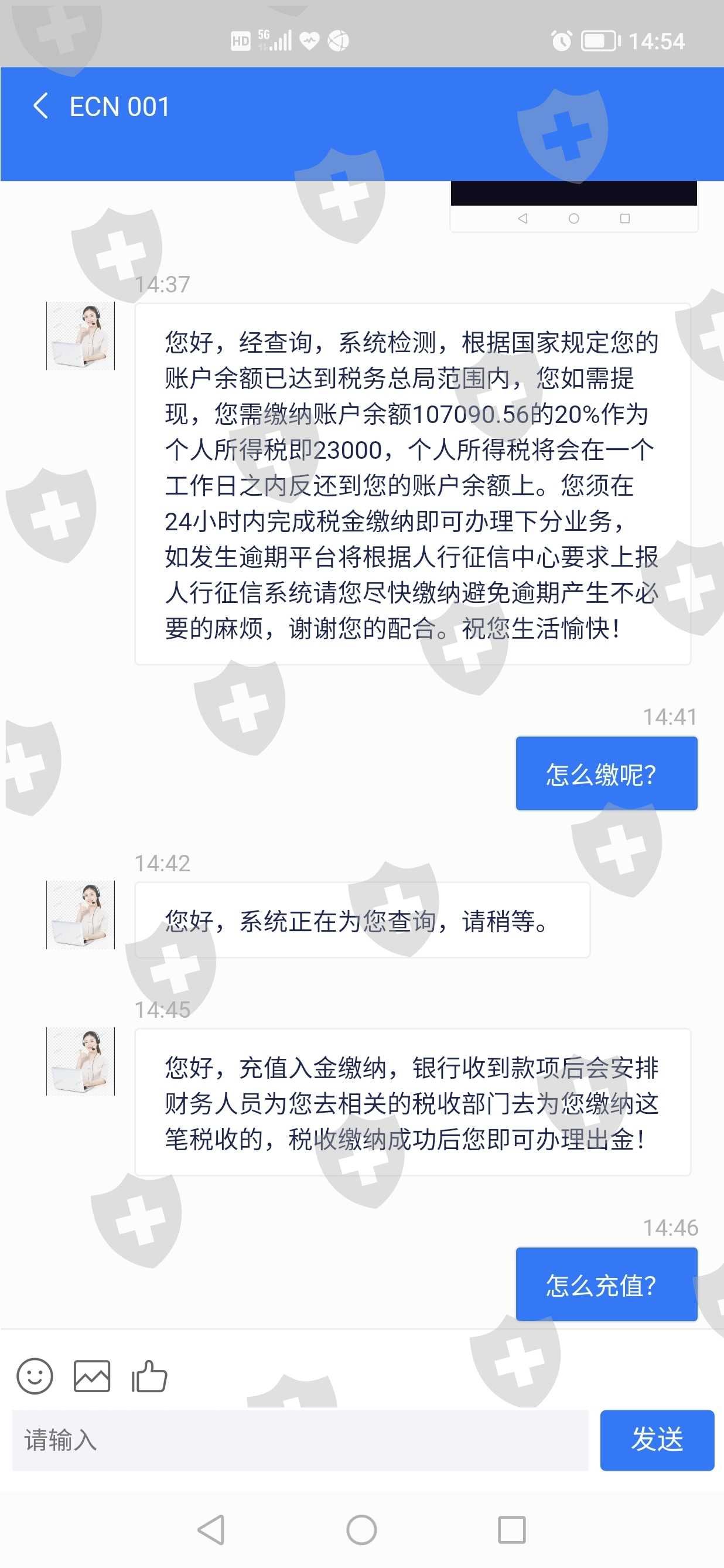Attach an image to the chat

(92, 1376)
